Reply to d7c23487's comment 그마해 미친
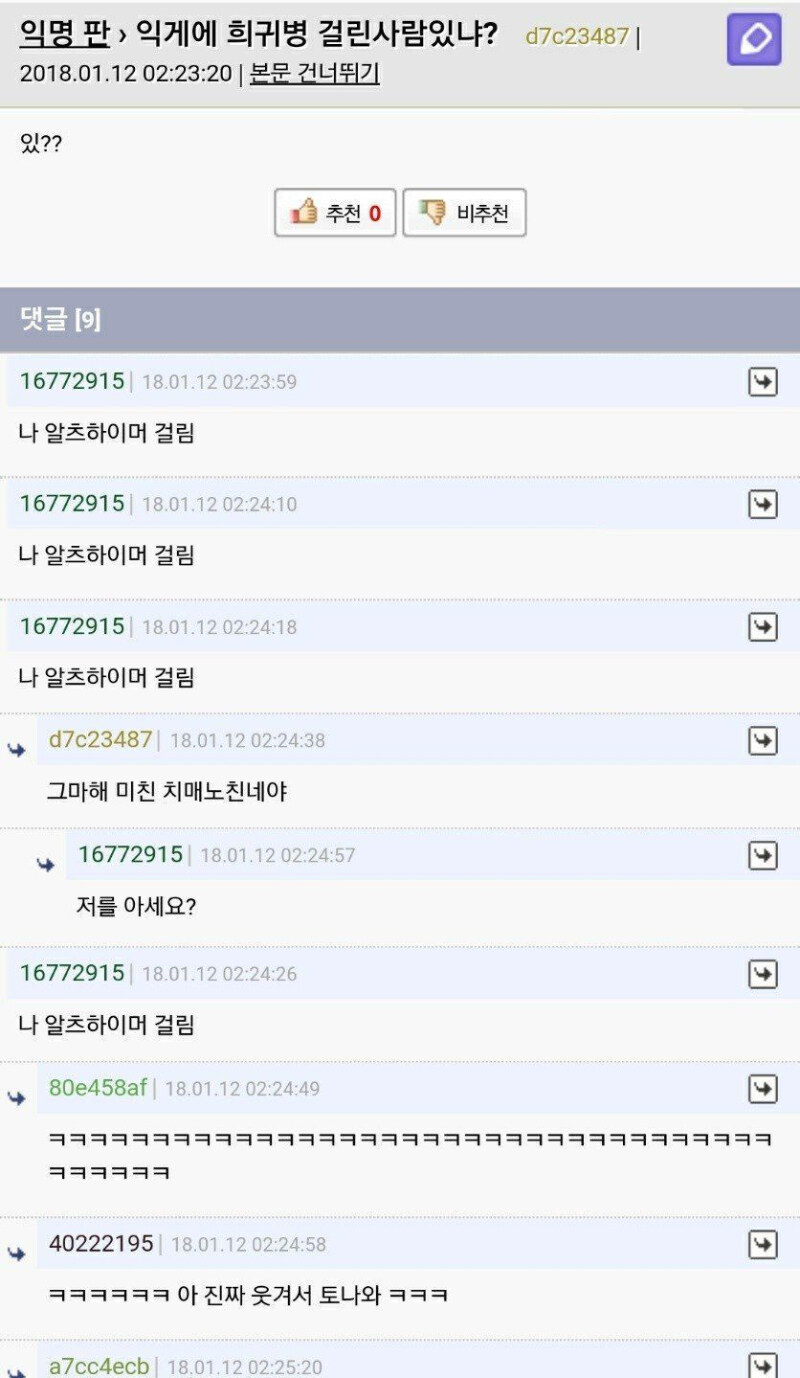The width and height of the screenshot is (800, 1378). 763,740
